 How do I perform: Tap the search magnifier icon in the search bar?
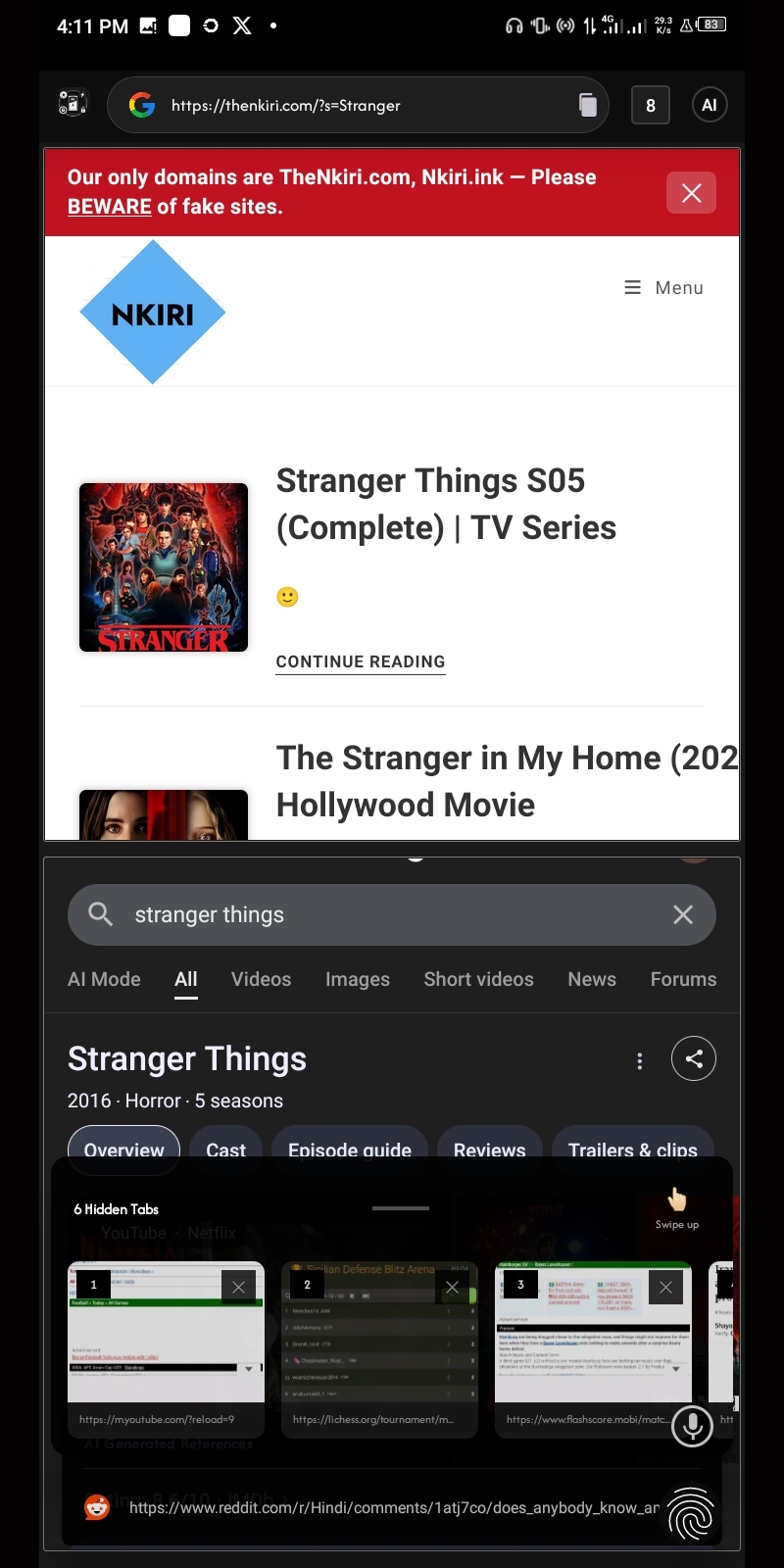tap(99, 914)
